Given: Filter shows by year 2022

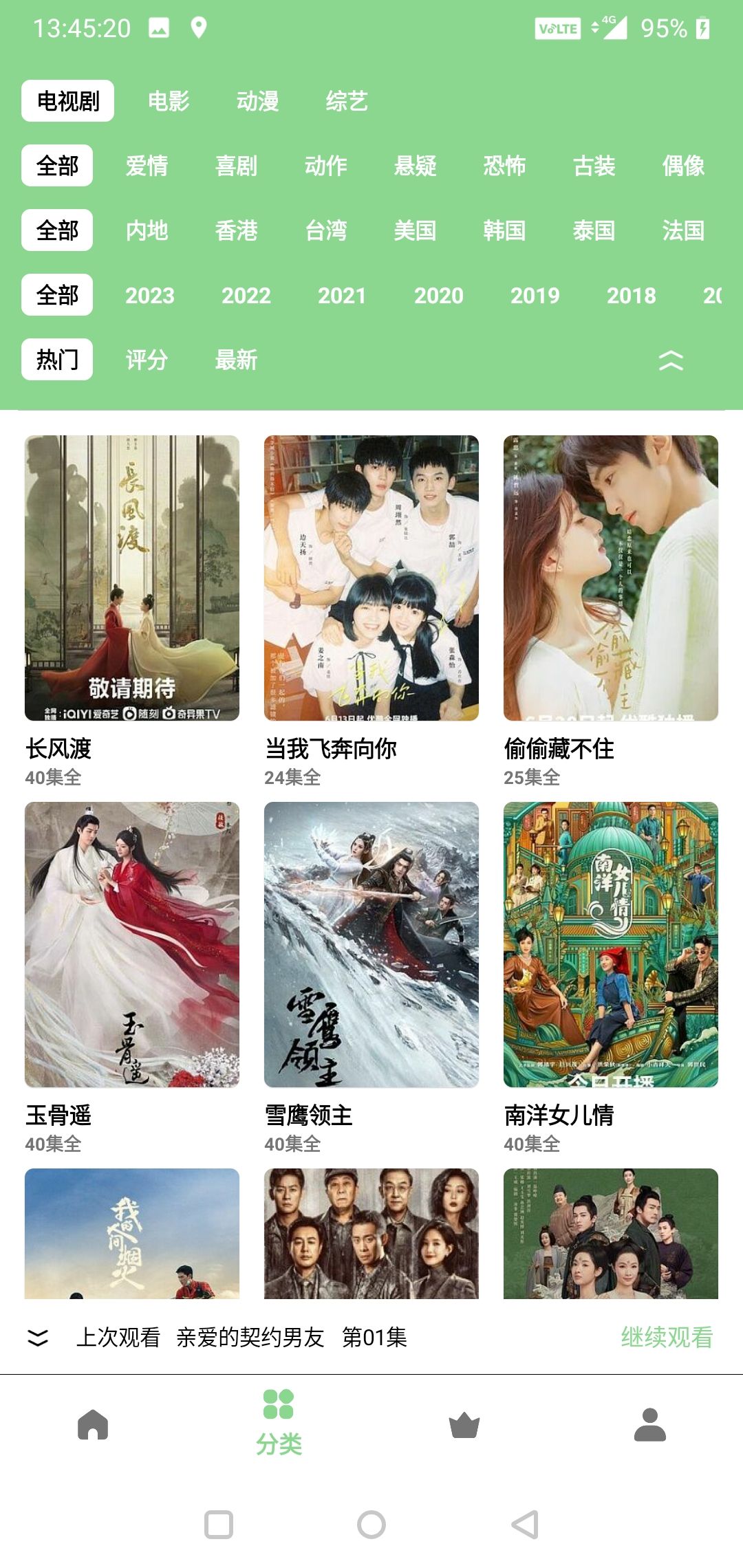Looking at the screenshot, I should tap(246, 295).
